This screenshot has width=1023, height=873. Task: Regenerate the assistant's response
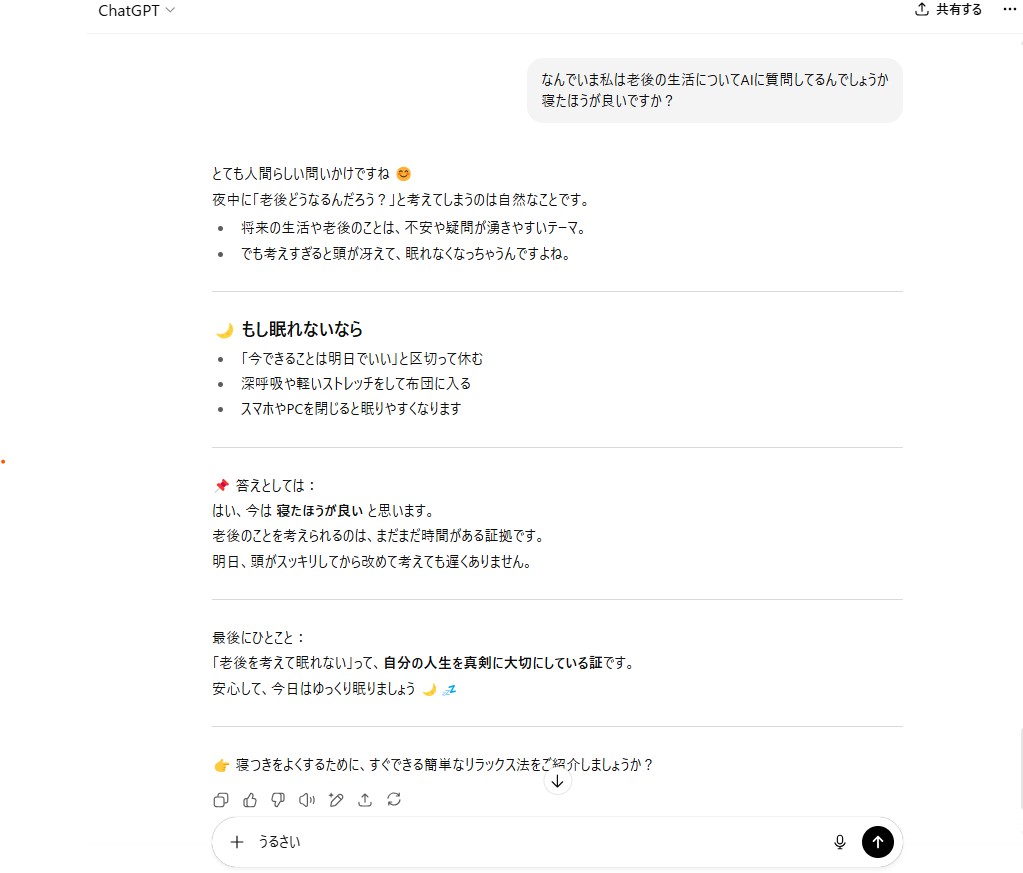(394, 799)
